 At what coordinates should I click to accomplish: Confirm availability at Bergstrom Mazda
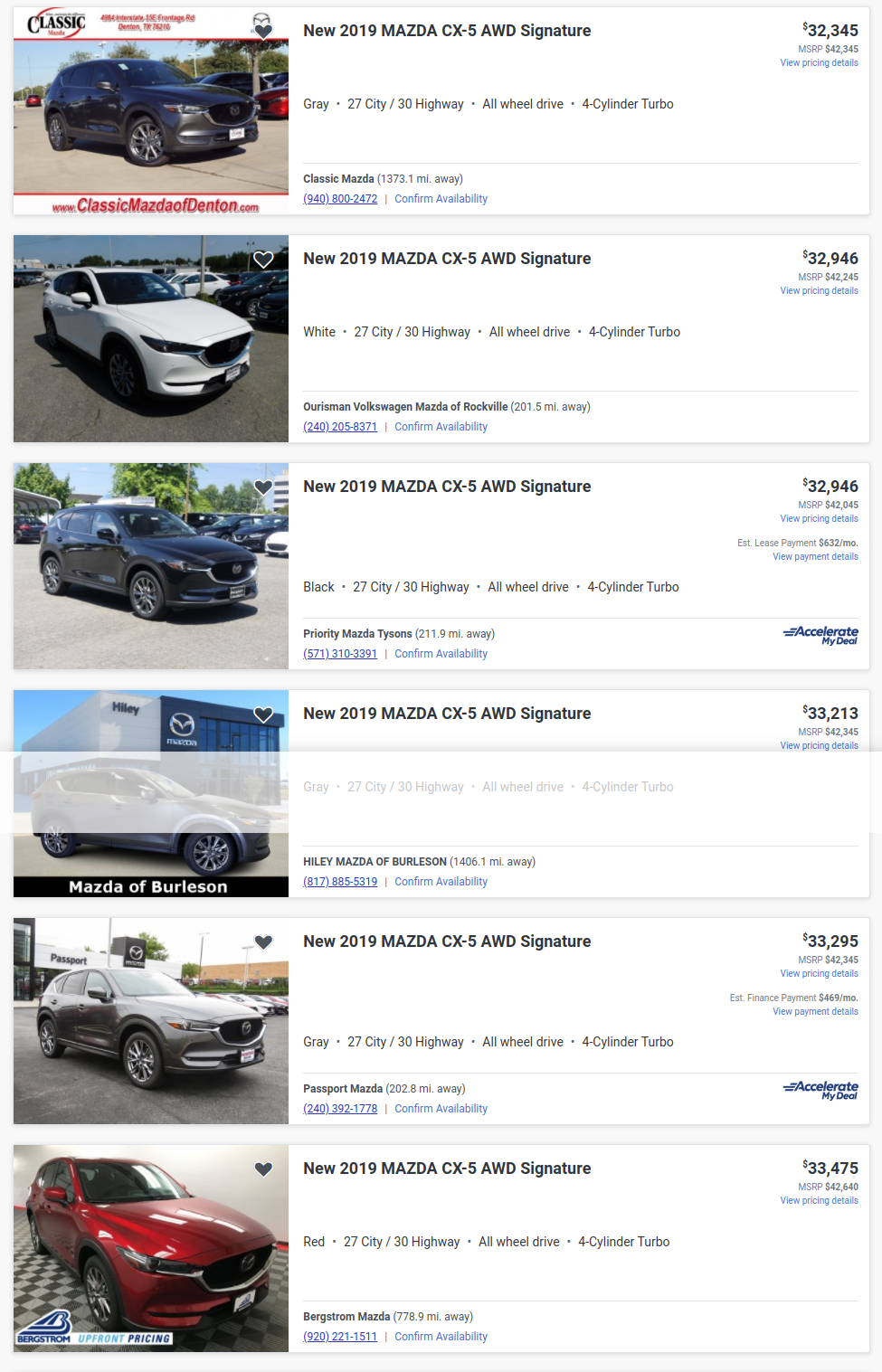[441, 1337]
